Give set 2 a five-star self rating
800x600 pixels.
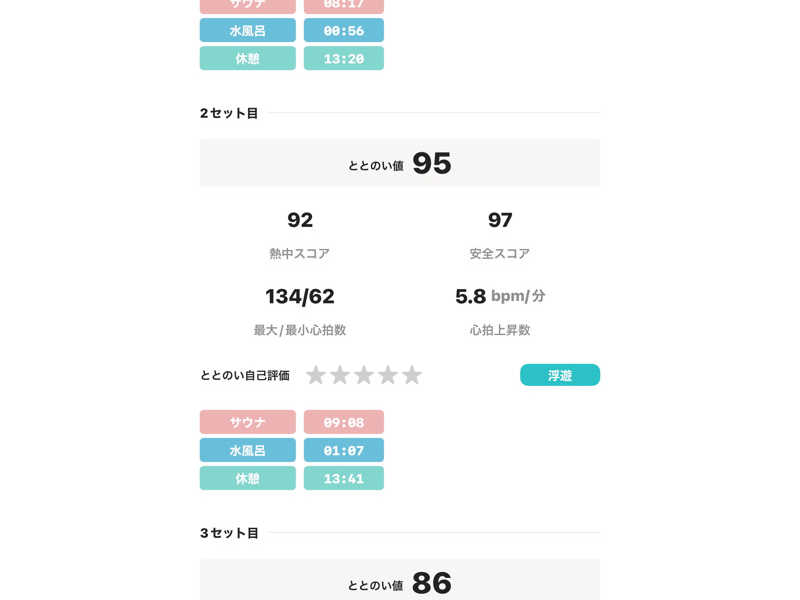coord(412,375)
